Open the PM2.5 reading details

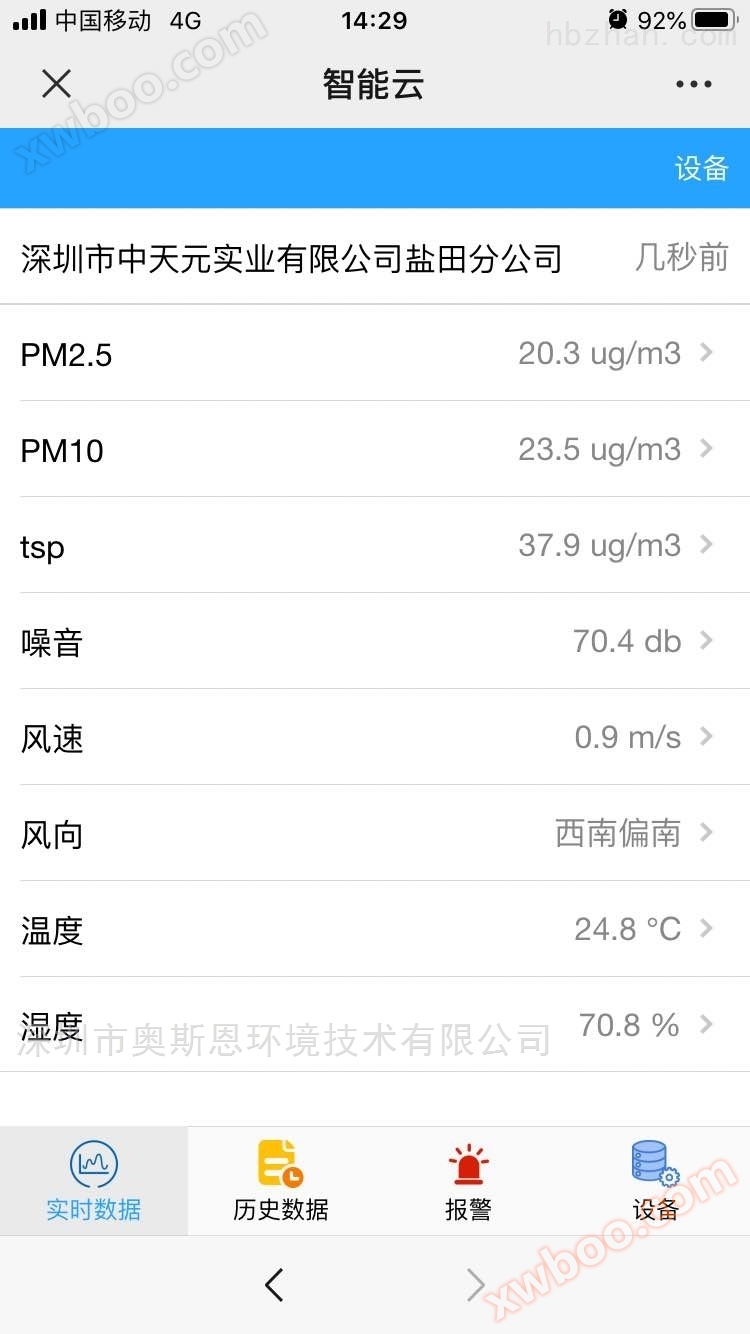tap(374, 353)
